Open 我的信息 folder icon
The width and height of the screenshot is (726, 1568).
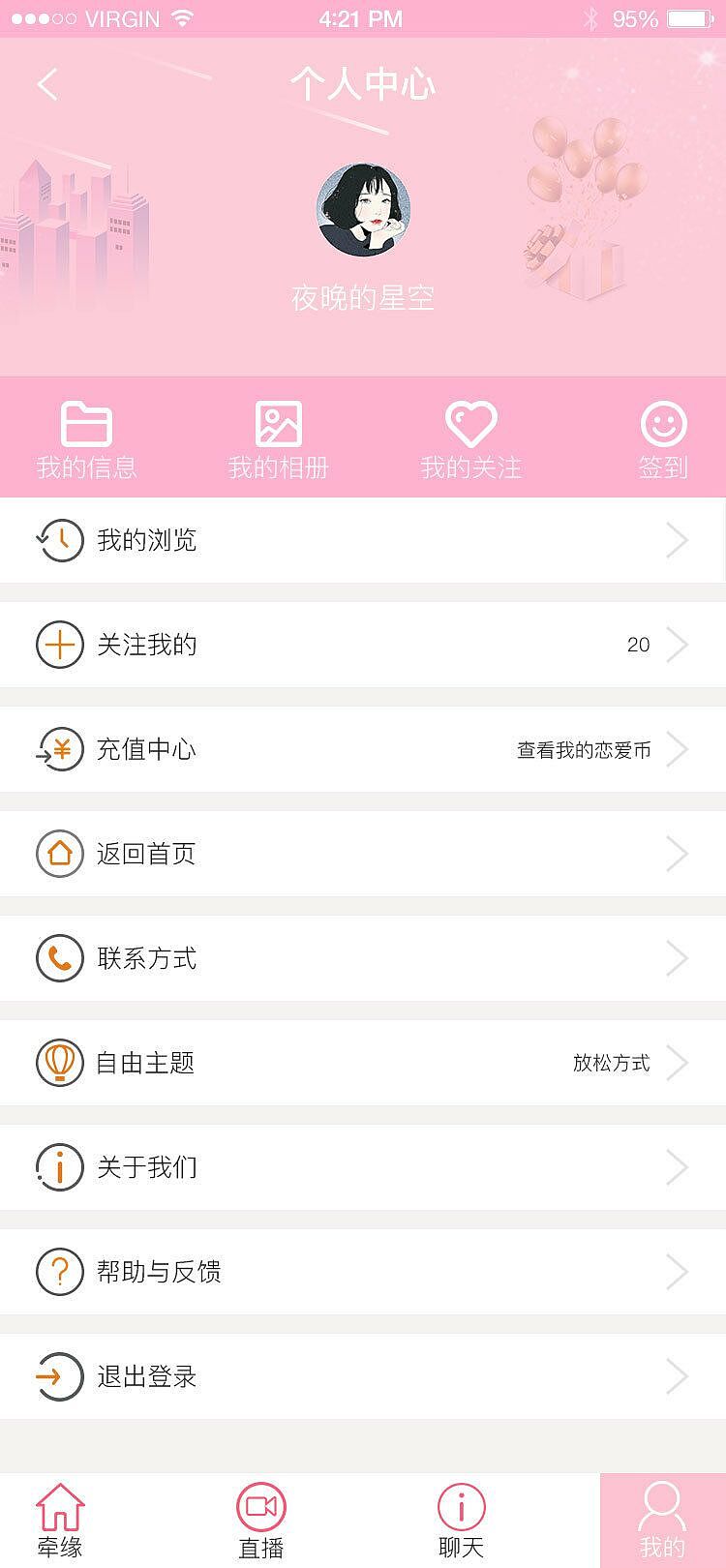point(85,423)
